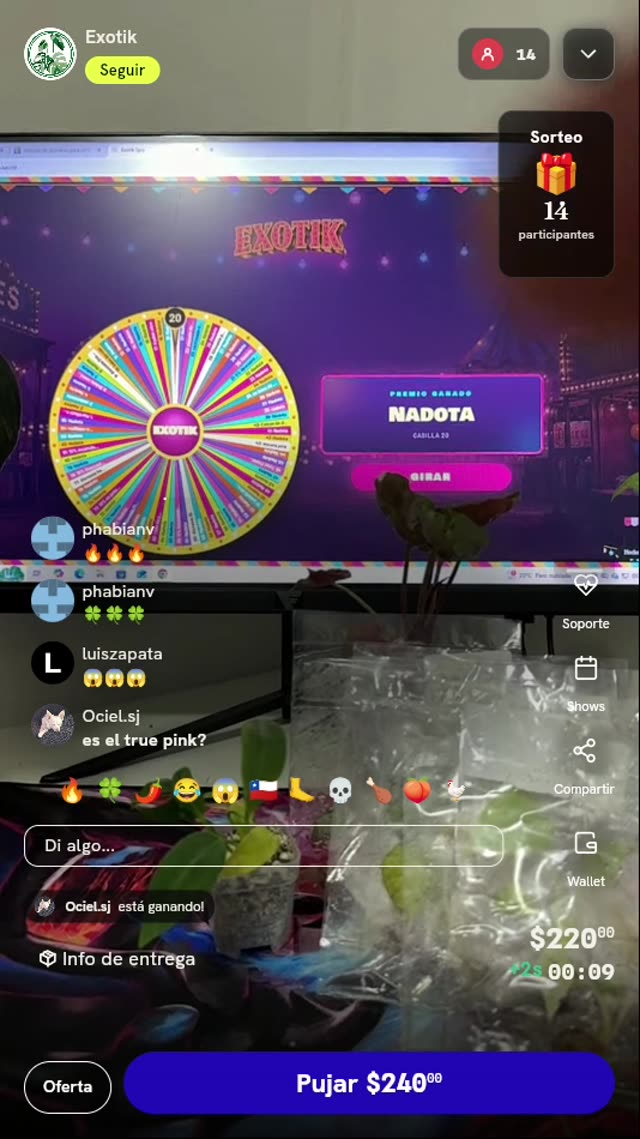Follow Exotik with the Seguir button
Viewport: 640px width, 1139px height.
[122, 70]
